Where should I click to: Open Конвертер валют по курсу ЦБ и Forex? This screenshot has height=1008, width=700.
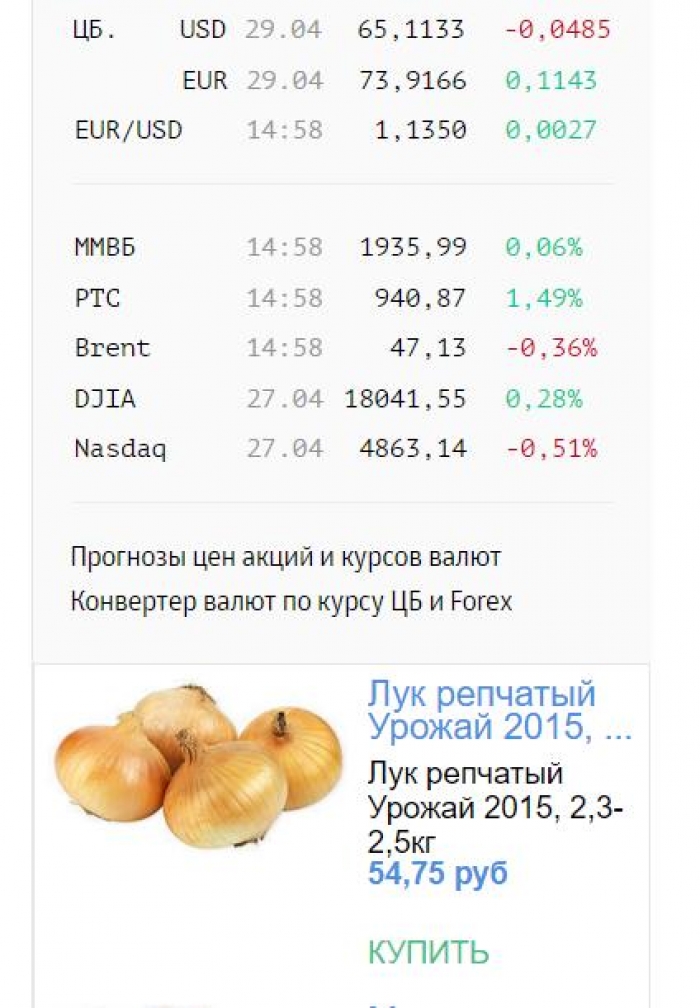point(291,602)
